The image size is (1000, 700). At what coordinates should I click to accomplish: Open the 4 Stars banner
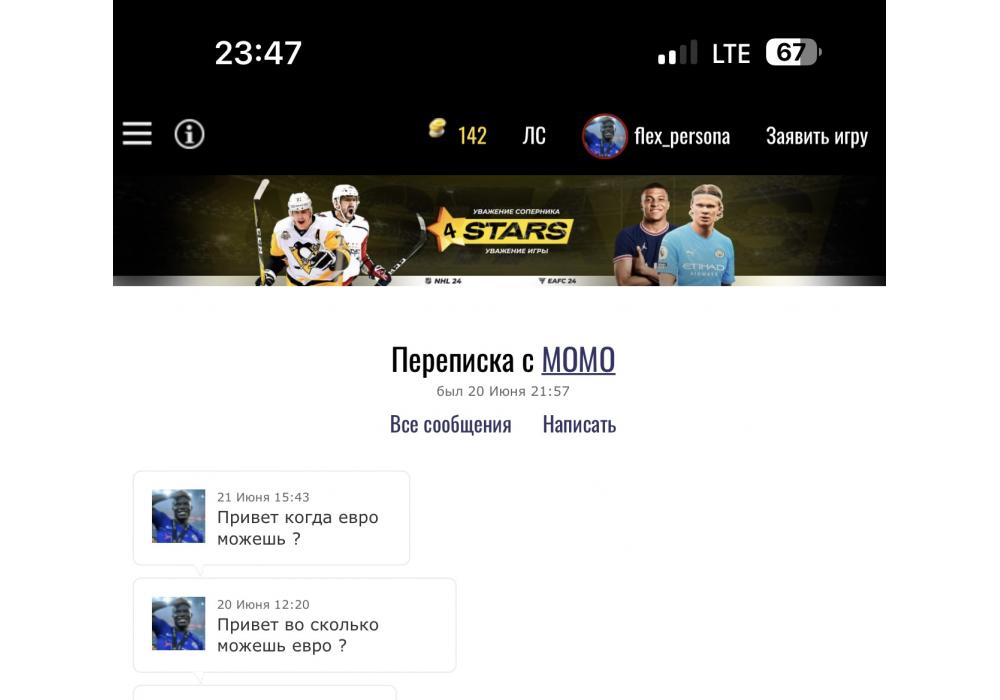(499, 231)
